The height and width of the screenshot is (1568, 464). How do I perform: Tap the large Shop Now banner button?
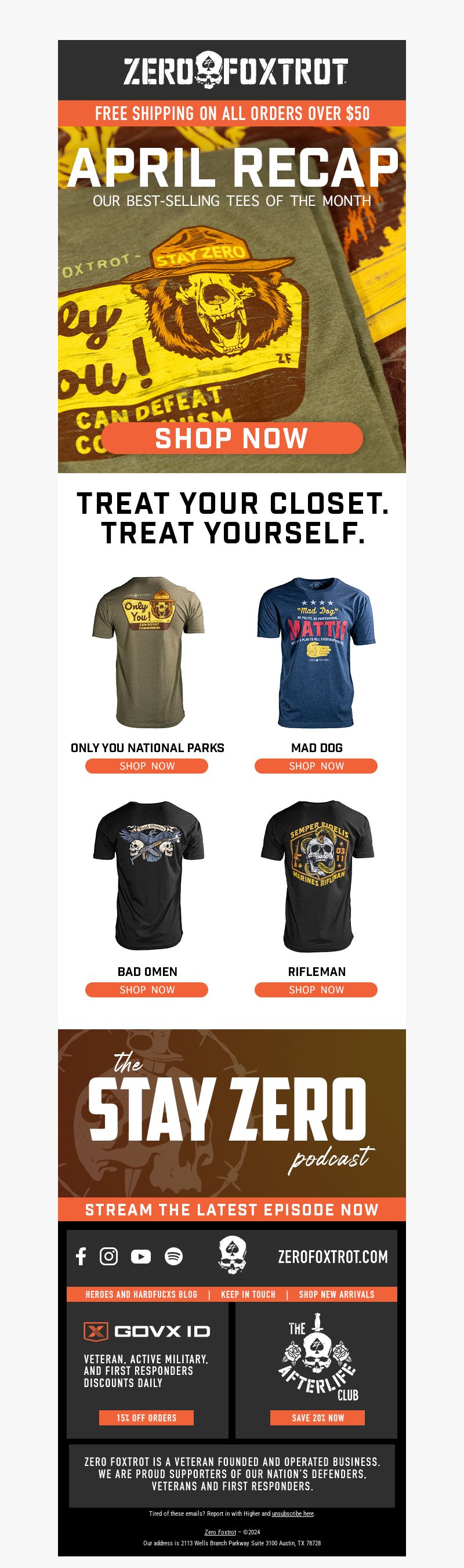click(x=231, y=438)
